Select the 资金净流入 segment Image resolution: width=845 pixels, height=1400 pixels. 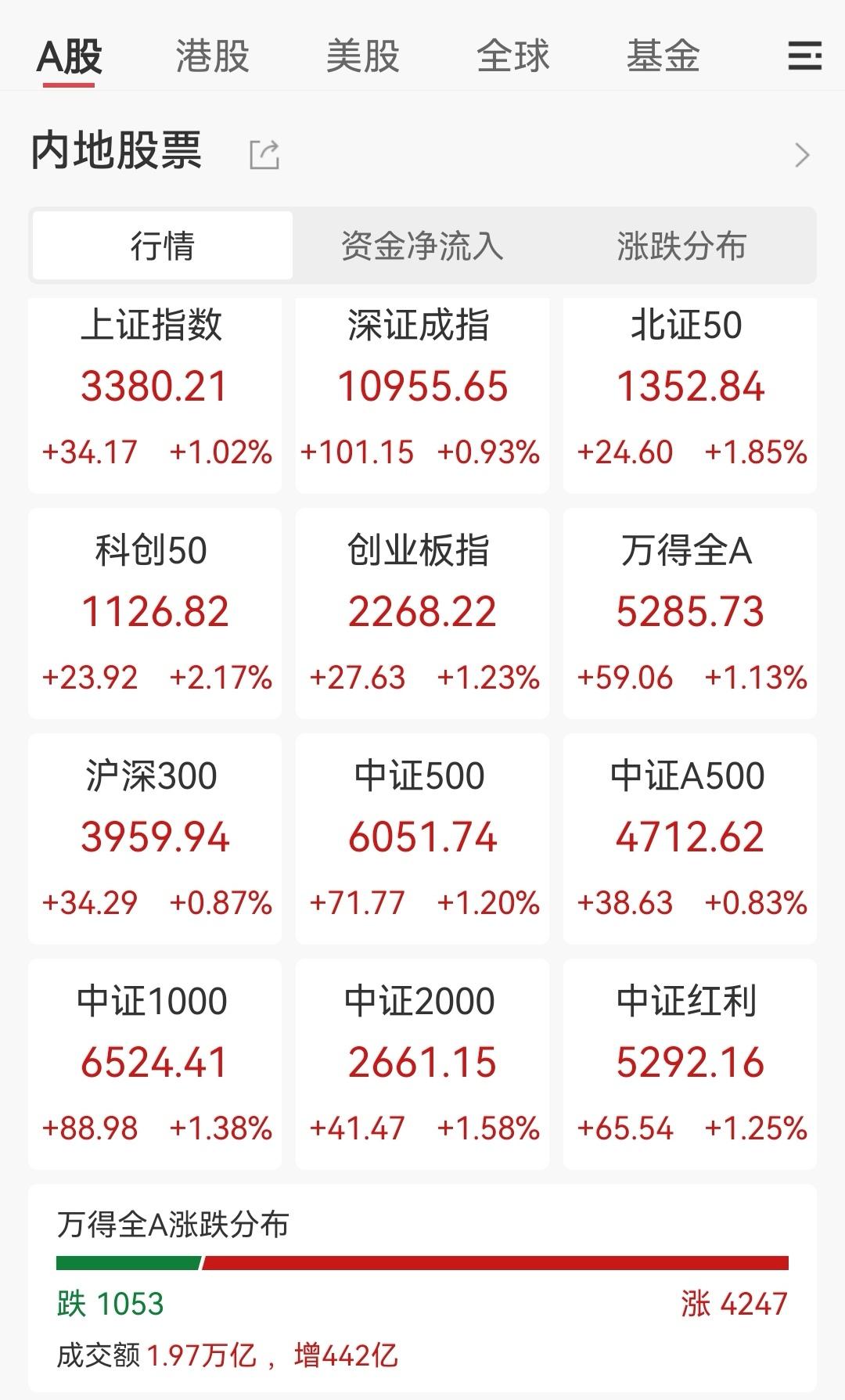[422, 246]
